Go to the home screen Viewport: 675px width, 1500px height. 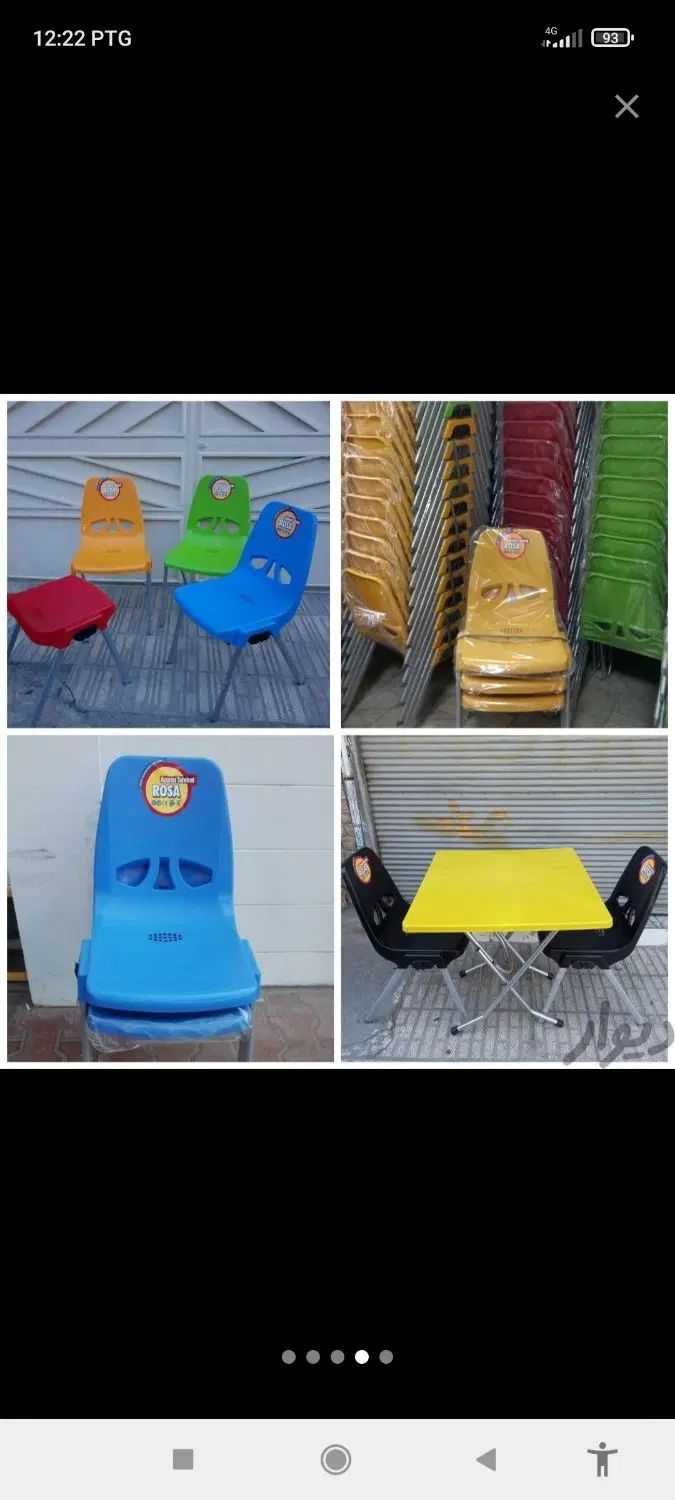point(336,1459)
